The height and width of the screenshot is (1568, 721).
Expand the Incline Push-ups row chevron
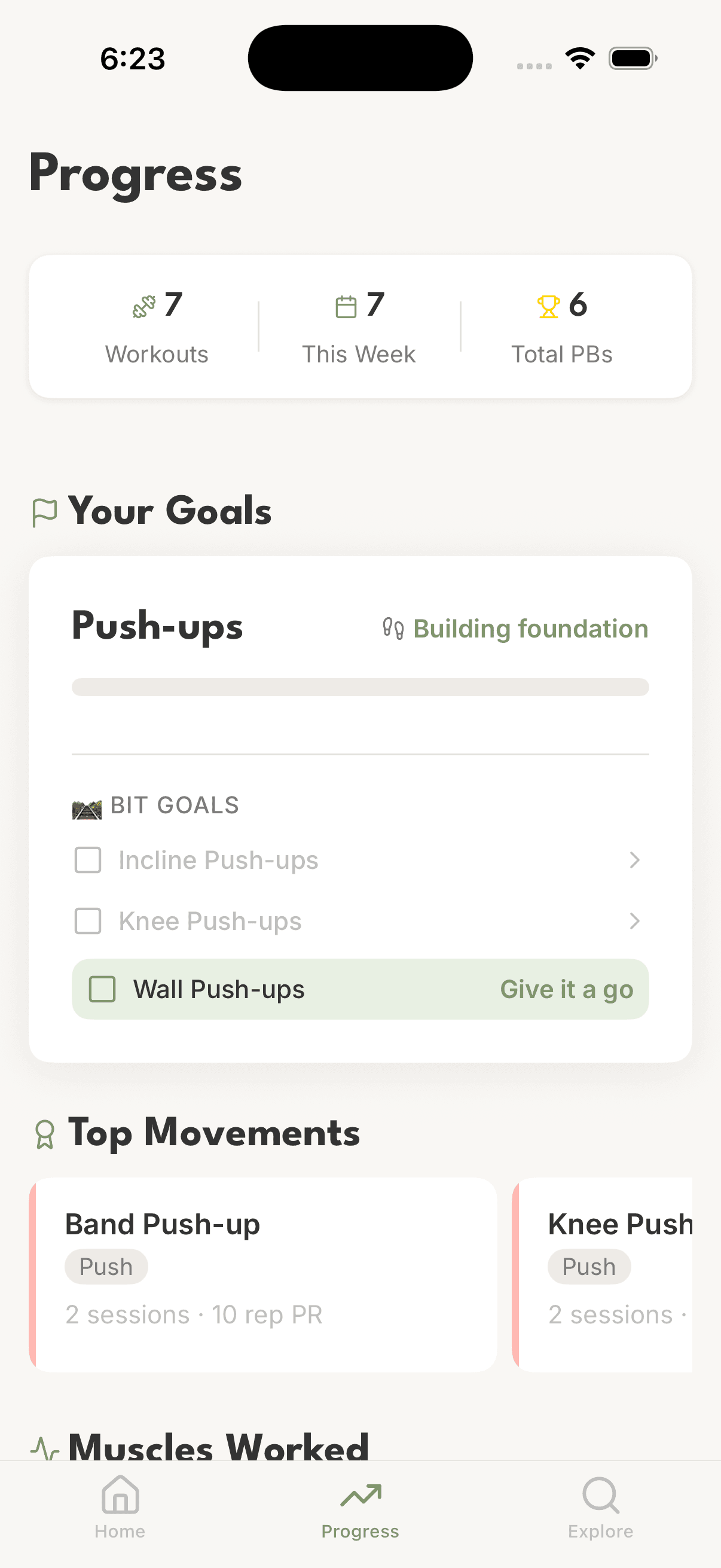tap(634, 860)
